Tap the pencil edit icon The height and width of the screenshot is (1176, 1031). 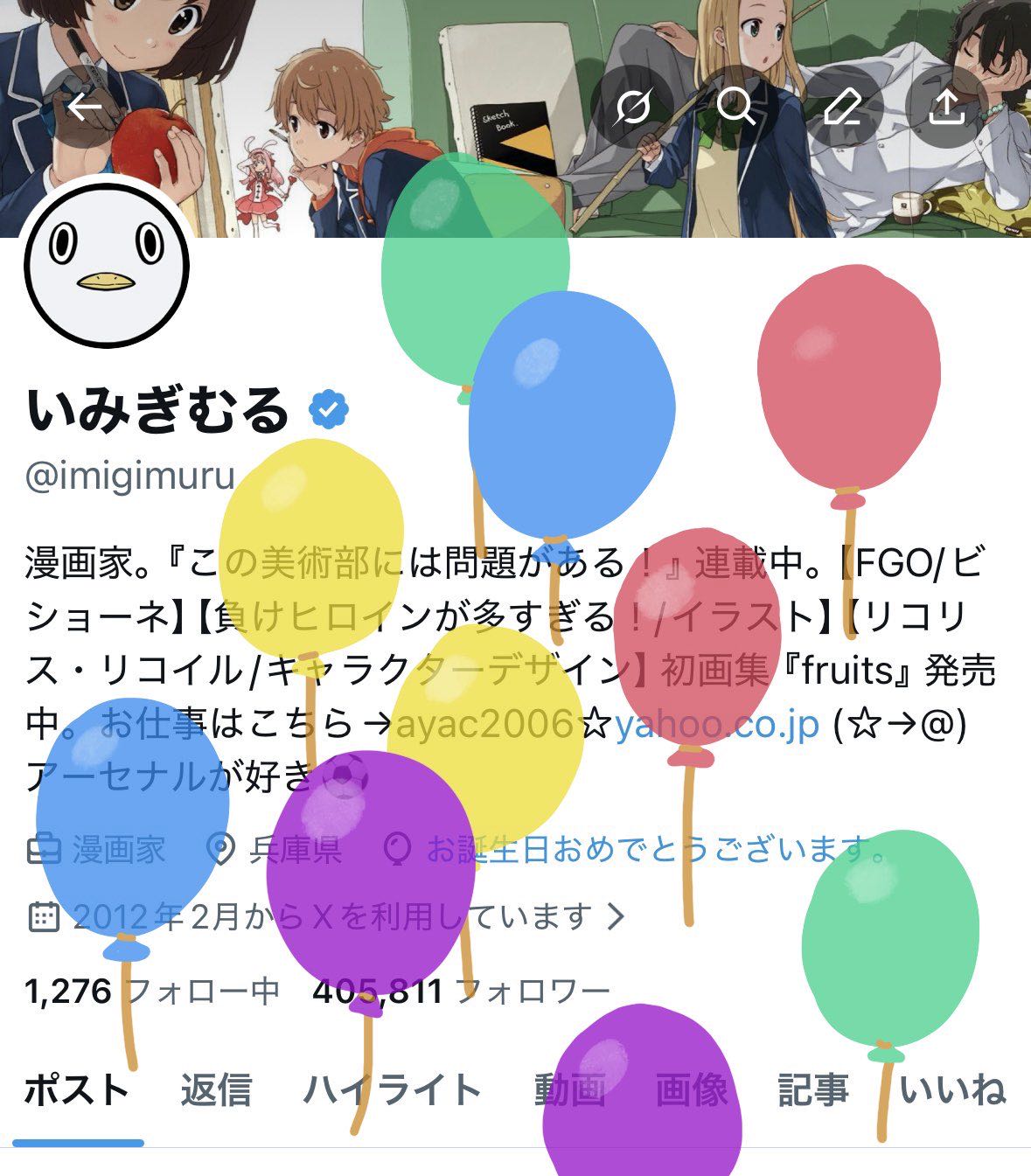pos(842,108)
